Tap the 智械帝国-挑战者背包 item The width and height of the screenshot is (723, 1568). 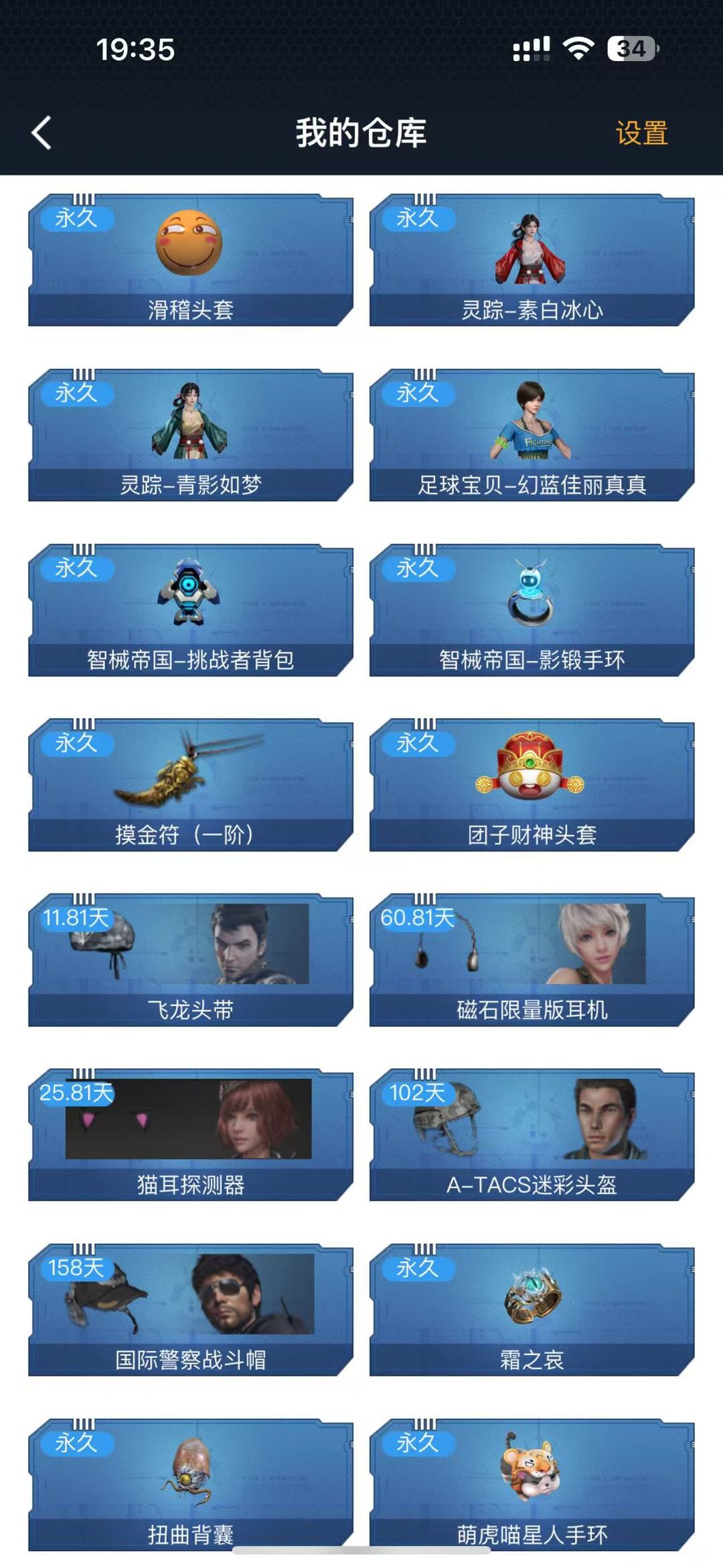coord(191,610)
